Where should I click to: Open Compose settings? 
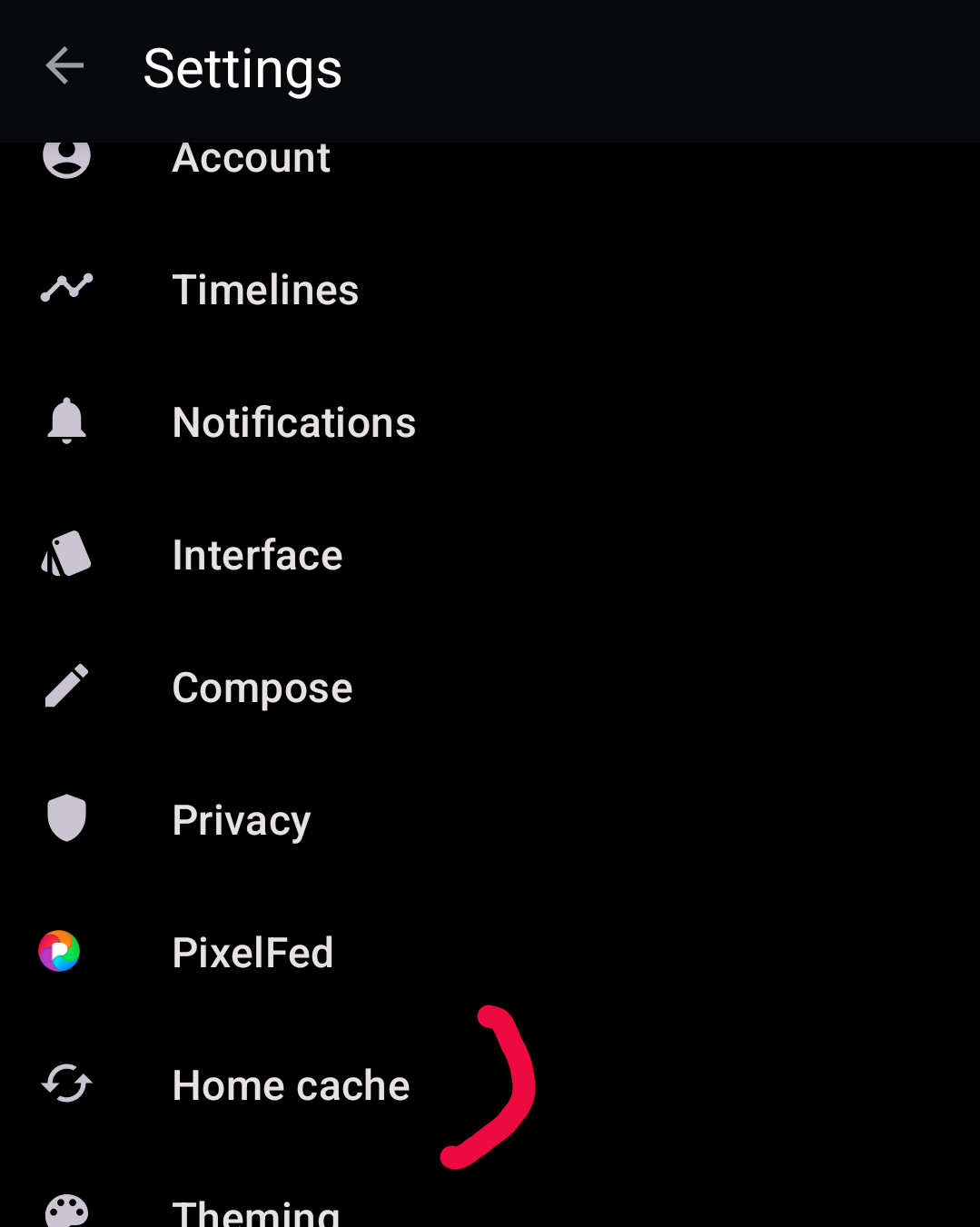click(x=262, y=688)
